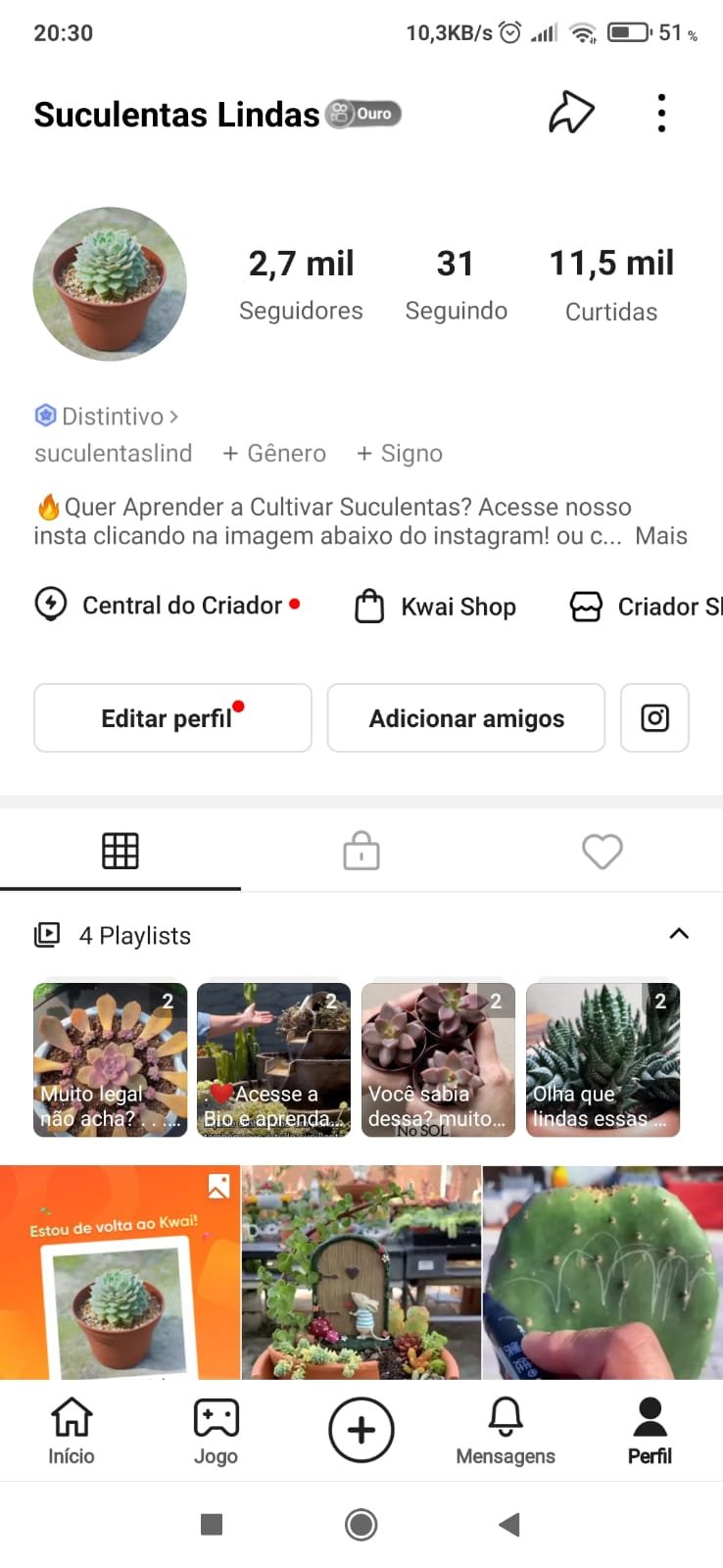Tap Editar perfil

[x=172, y=718]
